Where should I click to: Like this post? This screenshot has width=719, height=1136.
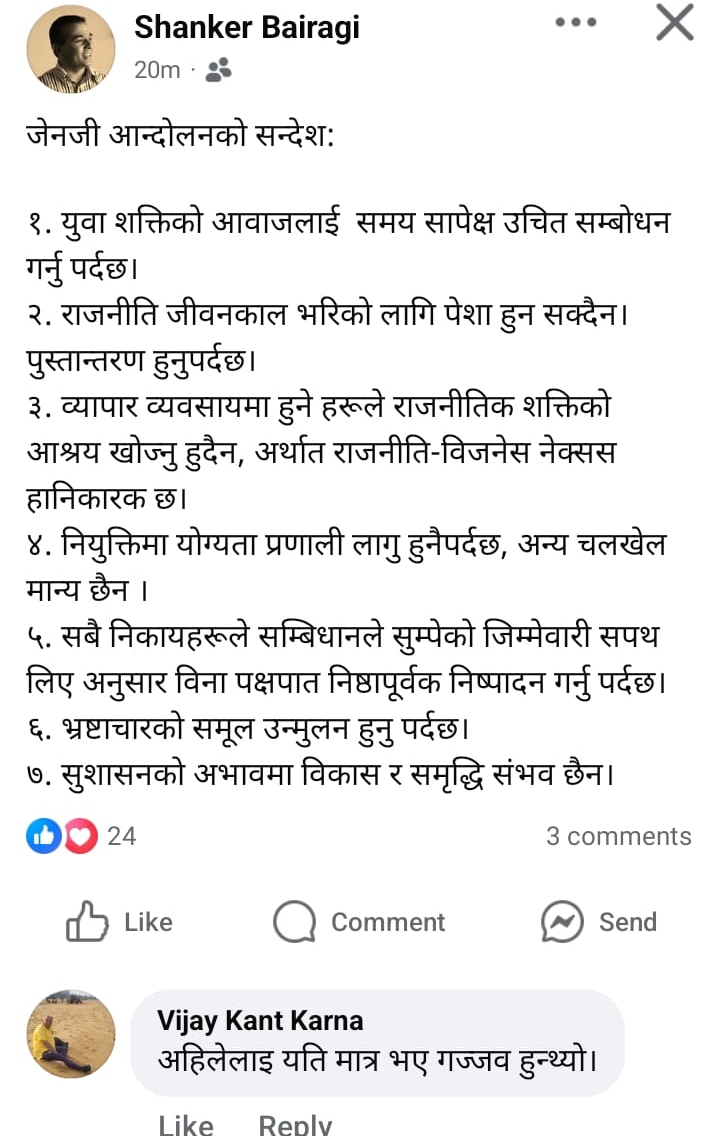pos(118,922)
